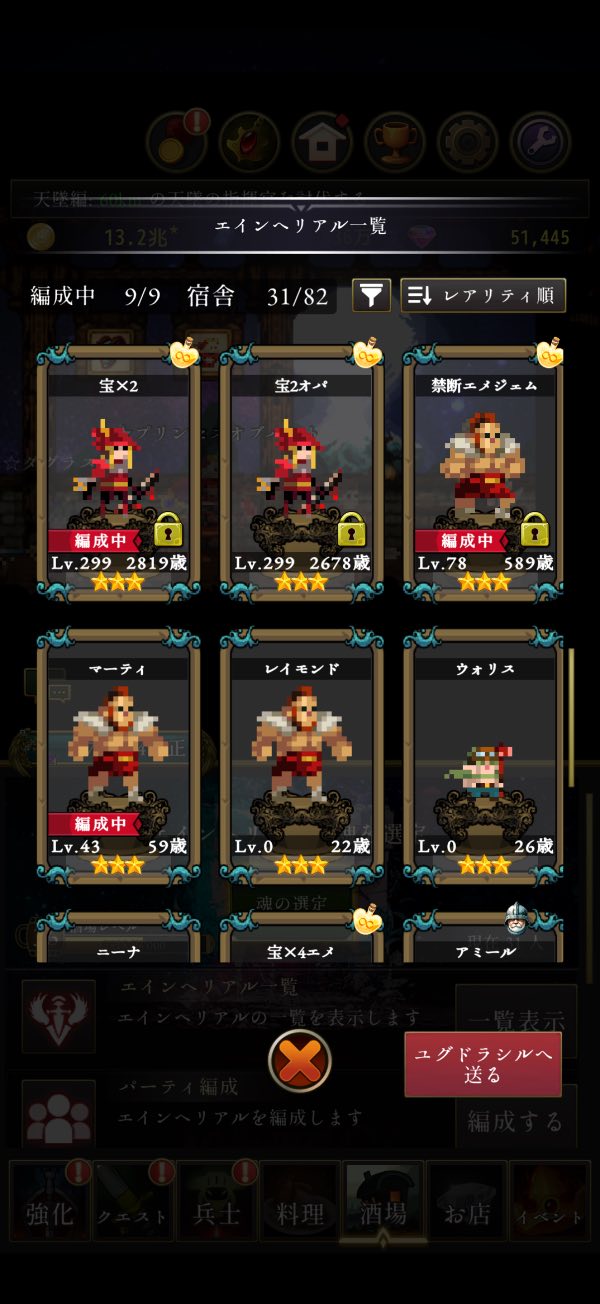Close the Einherjar list with the X button
The width and height of the screenshot is (600, 1304).
coord(300,1061)
